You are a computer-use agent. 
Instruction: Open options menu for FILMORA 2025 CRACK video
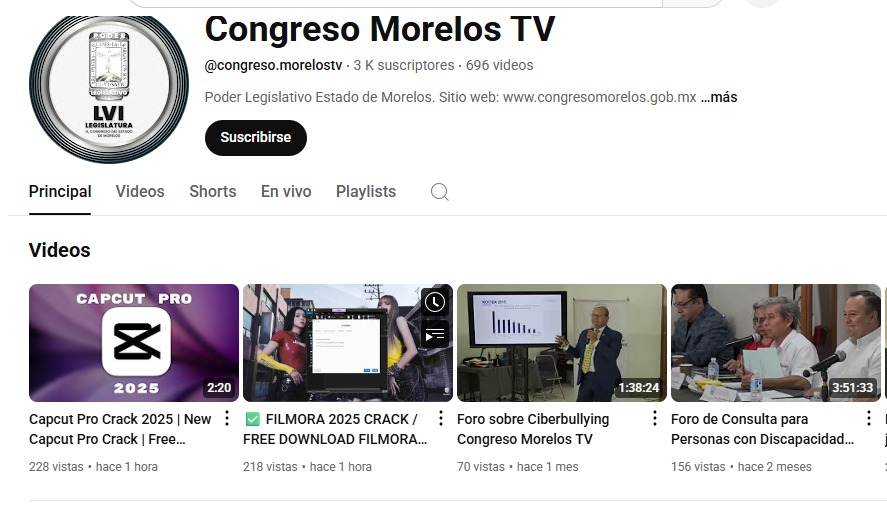tap(441, 418)
